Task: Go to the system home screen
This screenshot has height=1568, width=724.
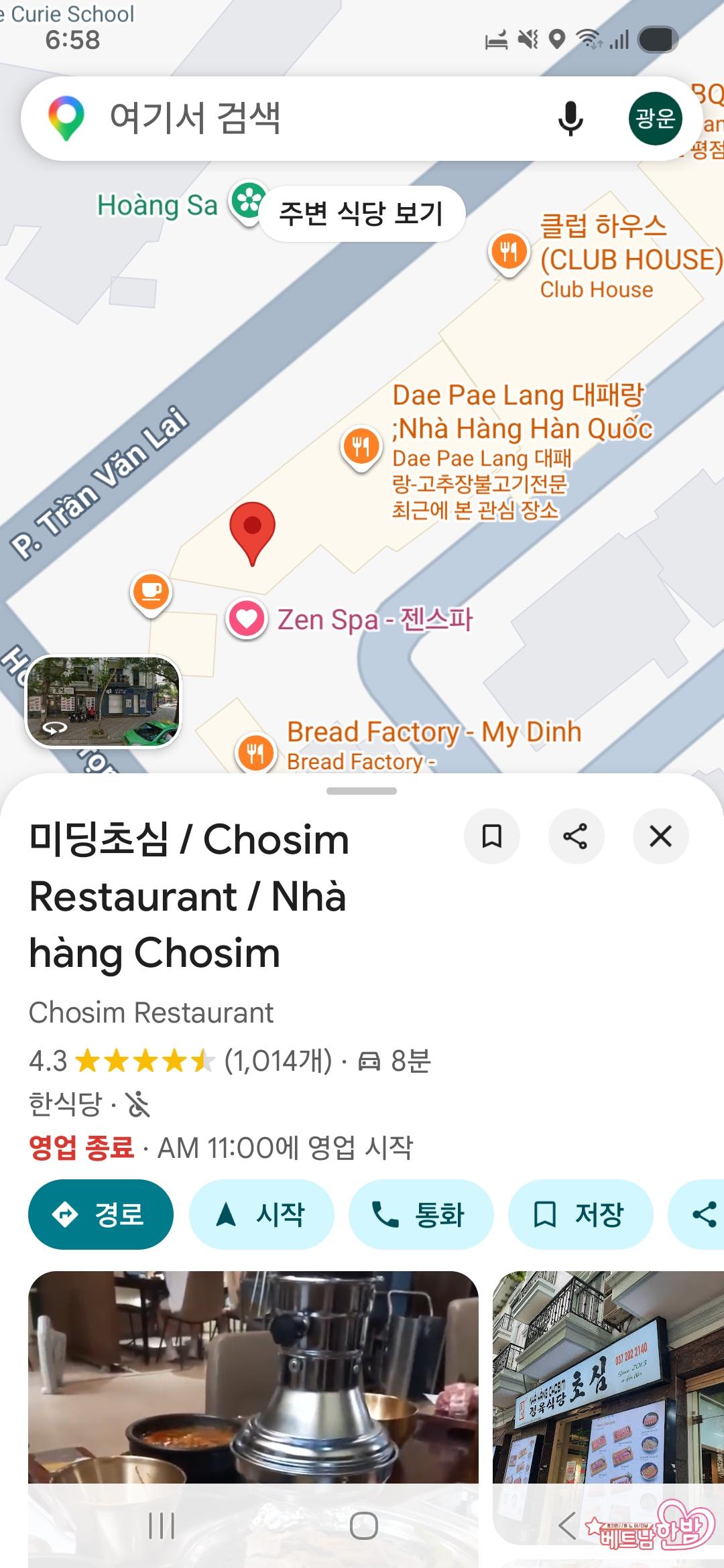Action: pos(363,1526)
